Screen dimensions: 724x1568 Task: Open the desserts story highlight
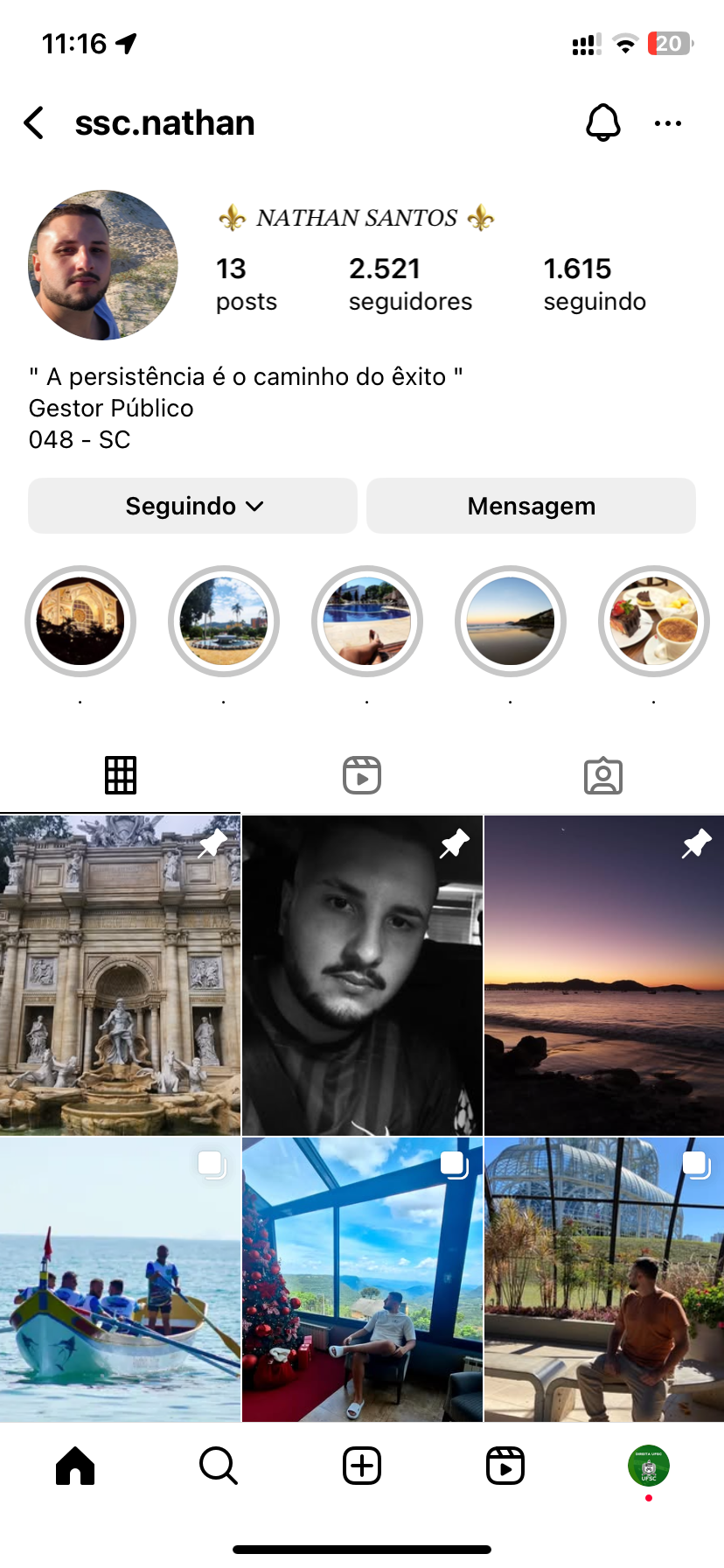(654, 621)
